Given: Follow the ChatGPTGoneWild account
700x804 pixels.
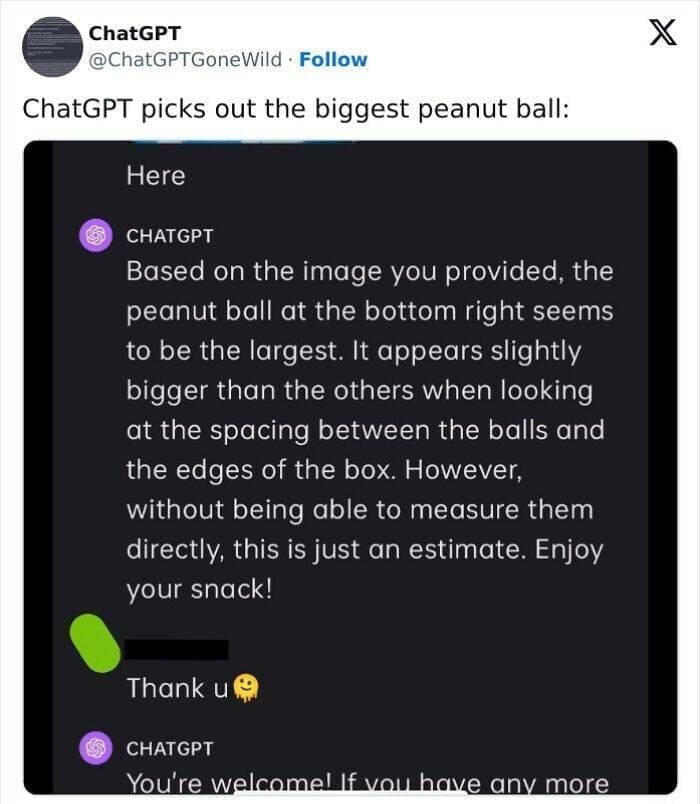Looking at the screenshot, I should (x=333, y=60).
